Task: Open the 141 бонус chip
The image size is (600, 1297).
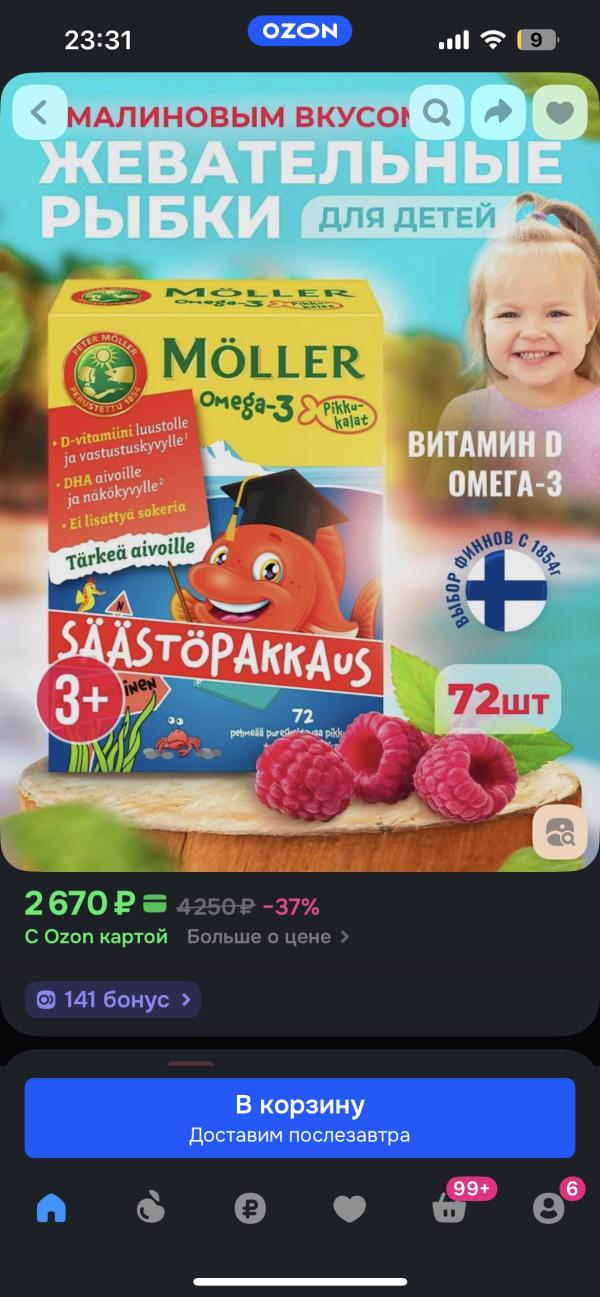Action: point(113,1000)
